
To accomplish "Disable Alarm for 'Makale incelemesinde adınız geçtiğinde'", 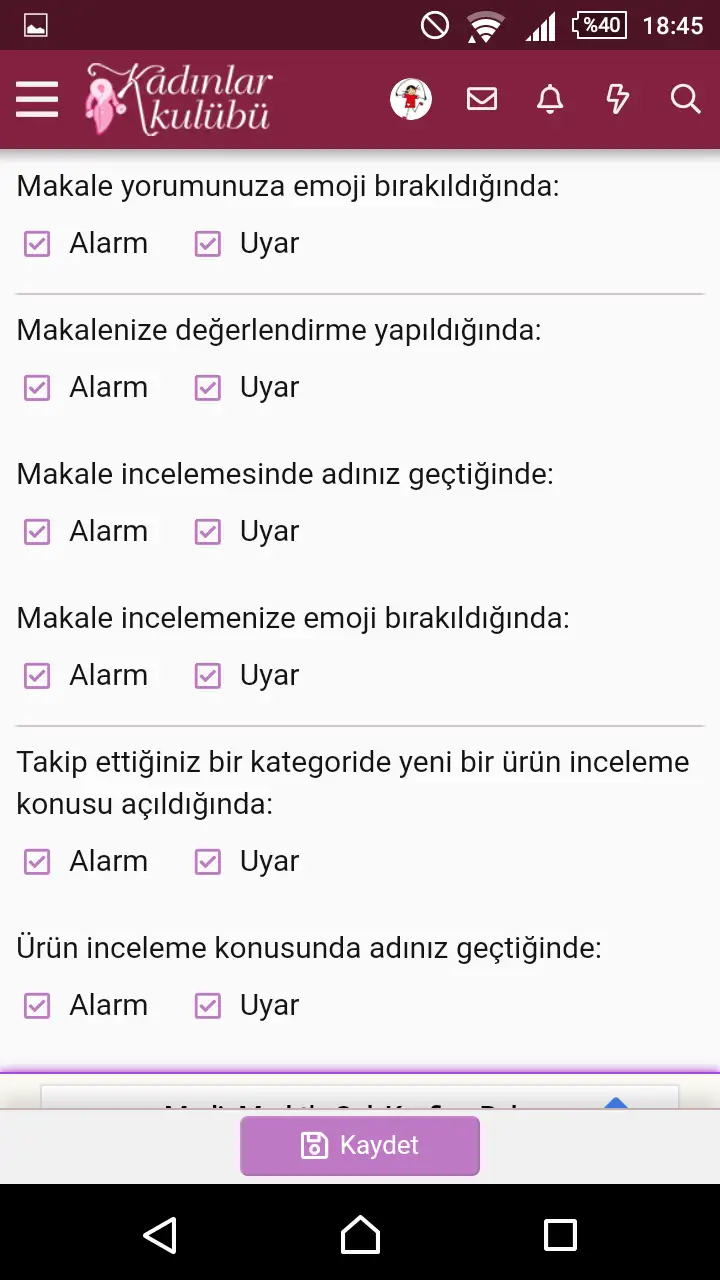I will [x=37, y=531].
